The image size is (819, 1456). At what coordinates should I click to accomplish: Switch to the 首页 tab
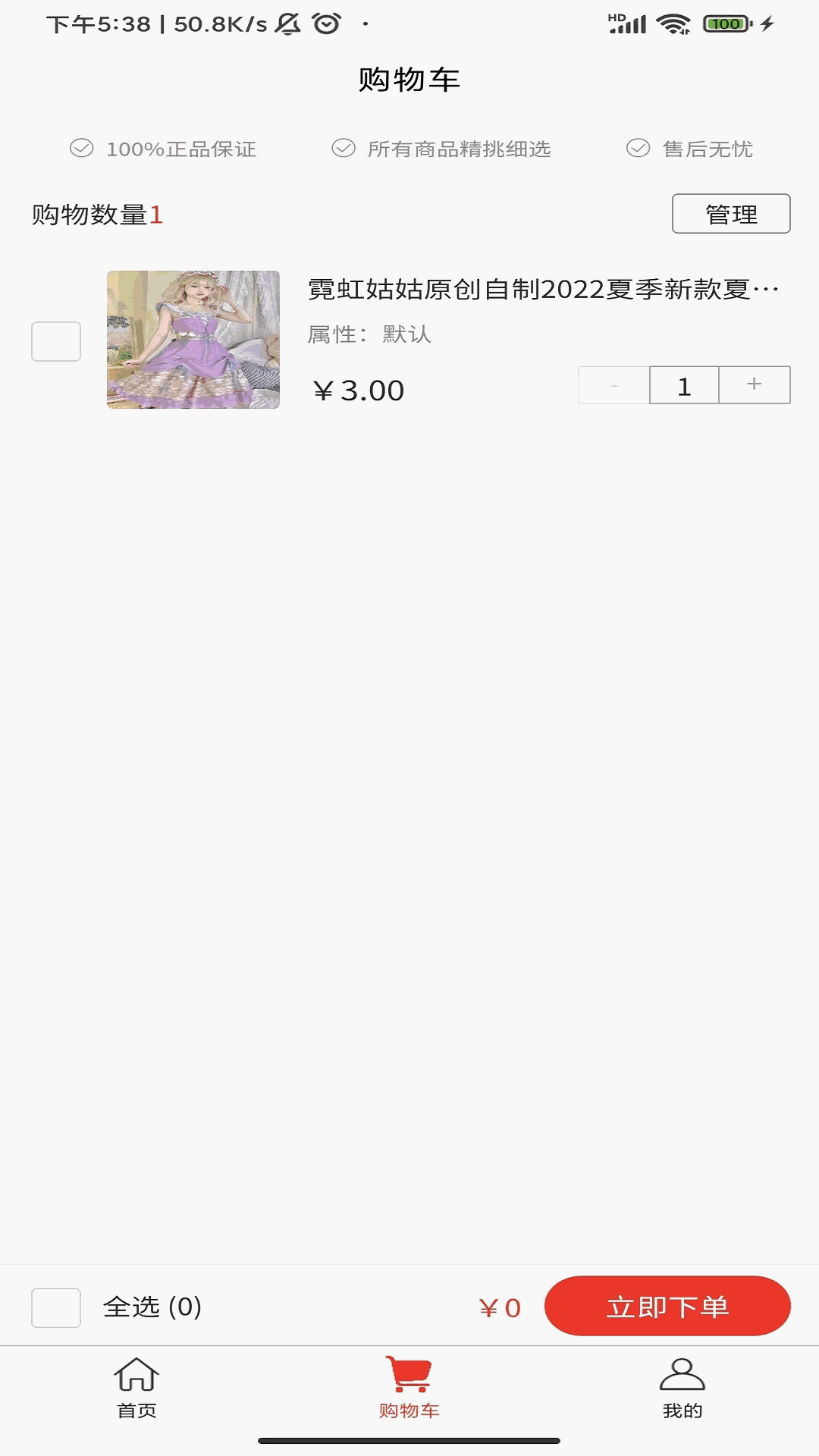pyautogui.click(x=136, y=1388)
